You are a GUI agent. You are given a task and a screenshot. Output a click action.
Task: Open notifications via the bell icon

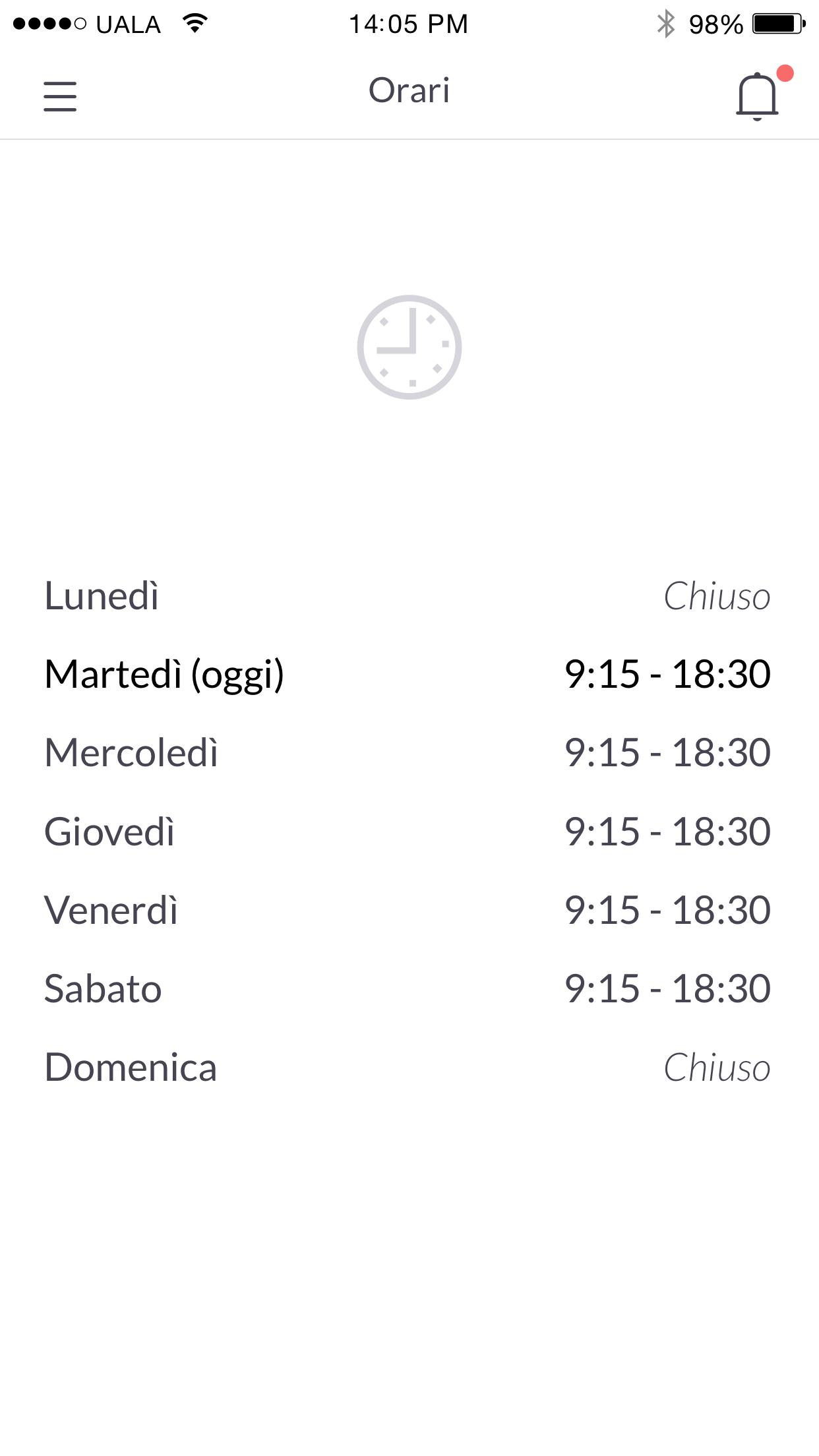756,95
